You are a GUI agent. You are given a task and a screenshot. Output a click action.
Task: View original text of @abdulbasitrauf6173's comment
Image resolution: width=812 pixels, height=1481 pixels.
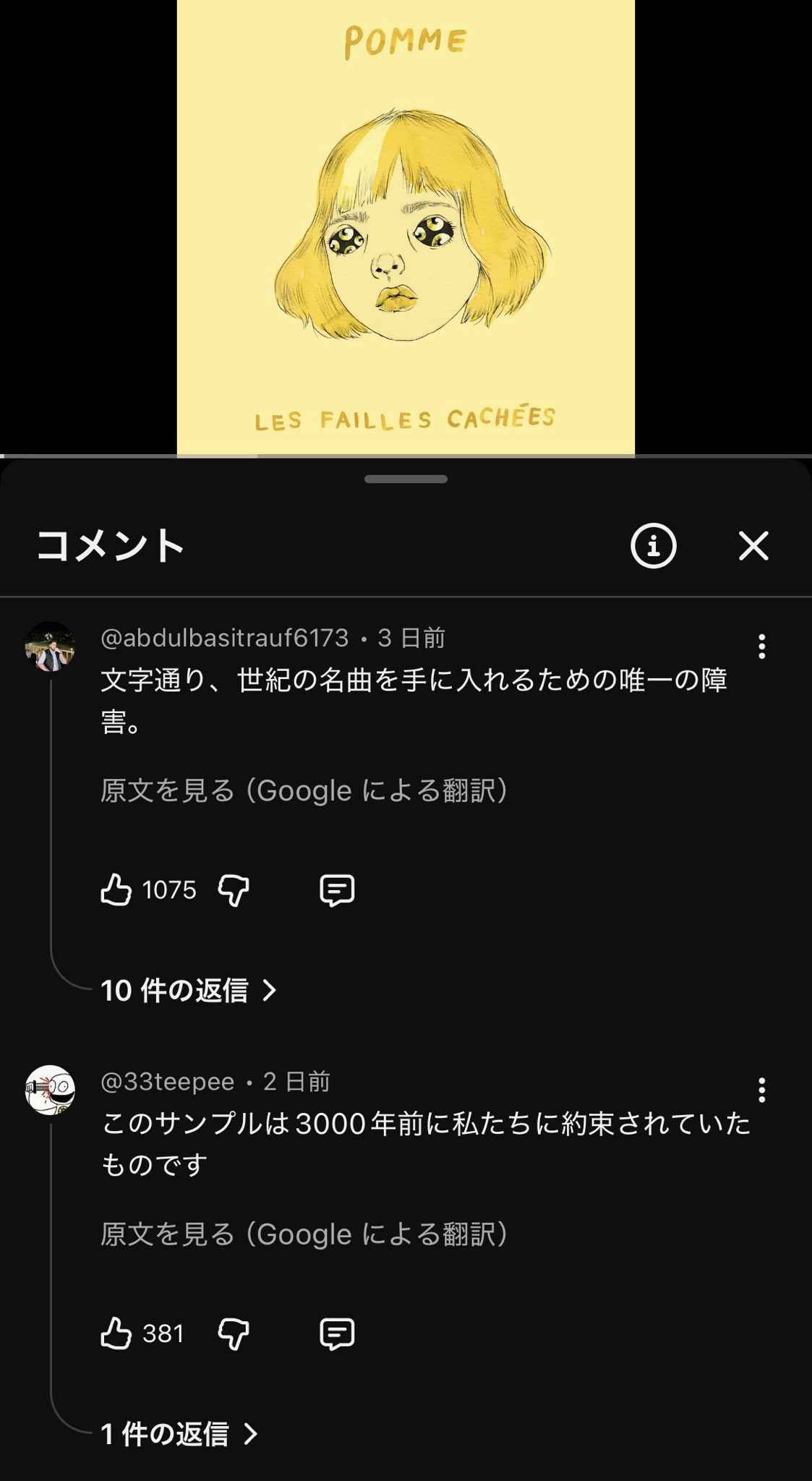pos(304,790)
